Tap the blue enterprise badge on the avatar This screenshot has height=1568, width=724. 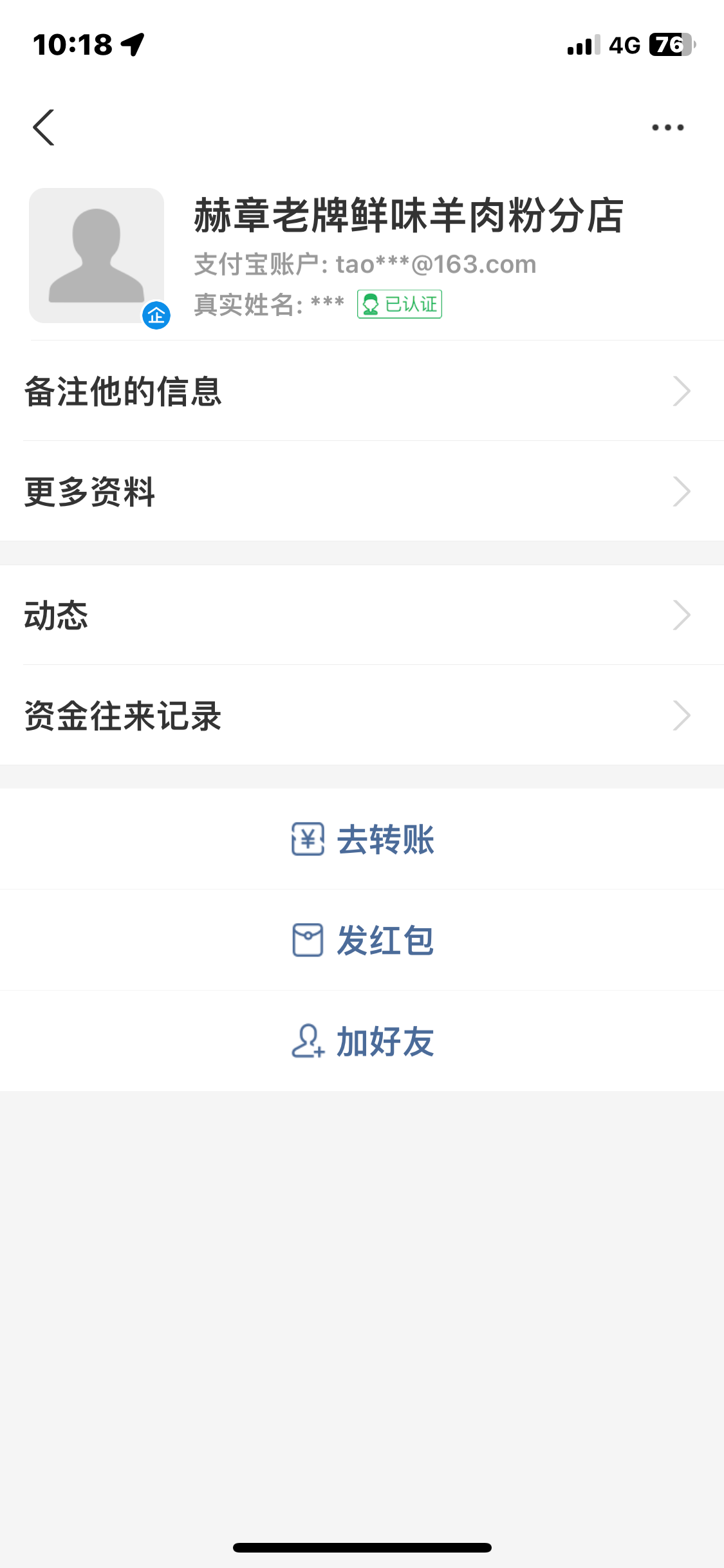pyautogui.click(x=156, y=314)
